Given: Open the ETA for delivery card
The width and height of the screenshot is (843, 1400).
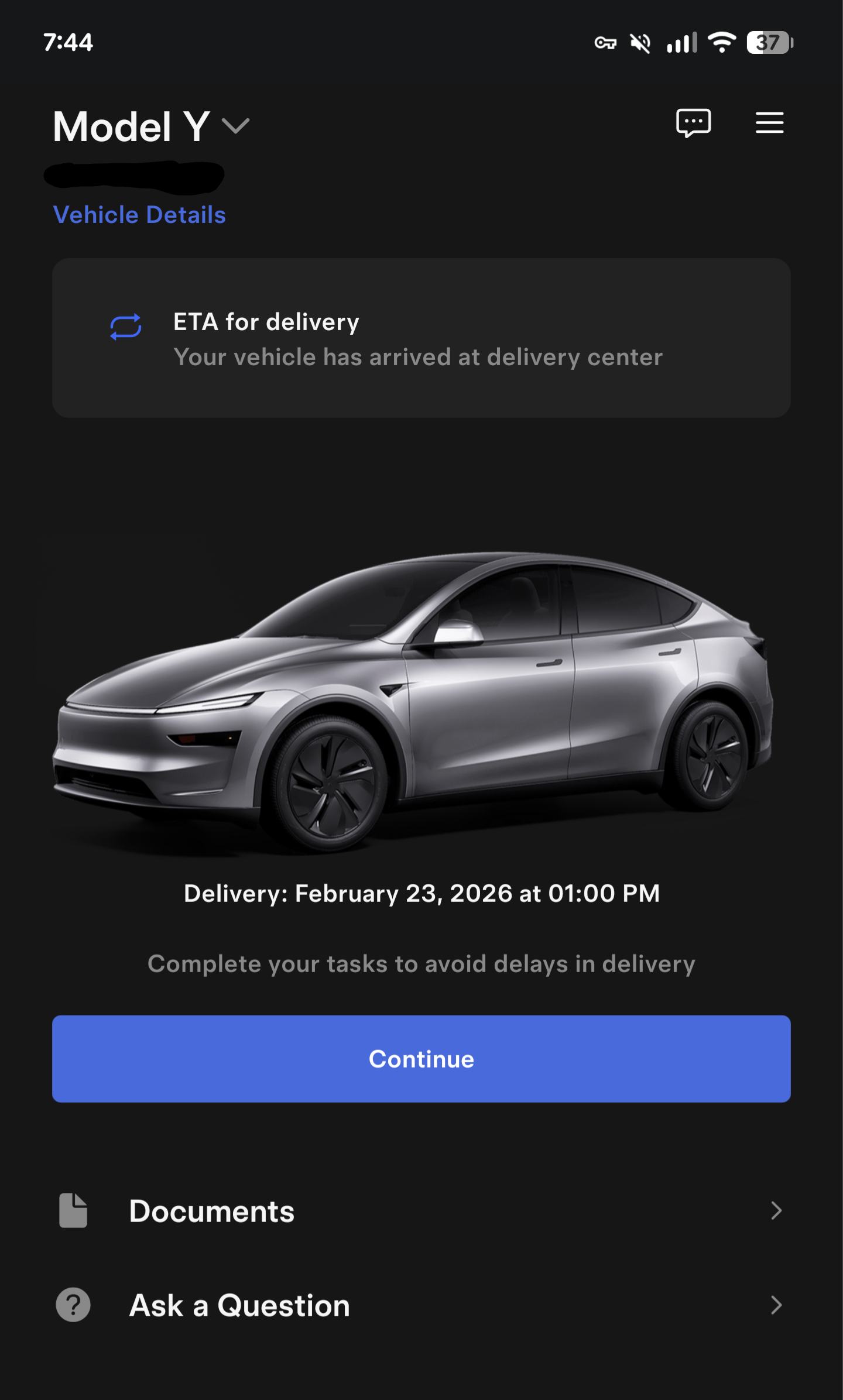Looking at the screenshot, I should [421, 338].
